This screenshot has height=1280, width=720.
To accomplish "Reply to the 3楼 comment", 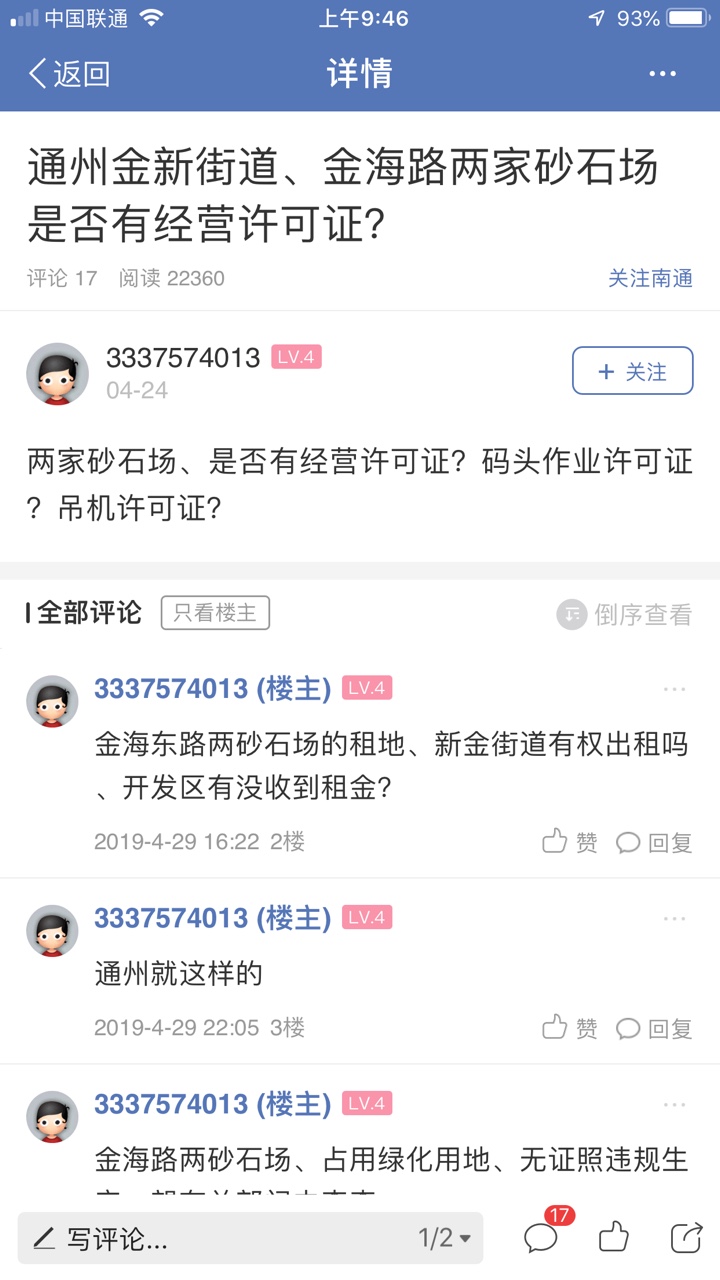I will 654,1027.
